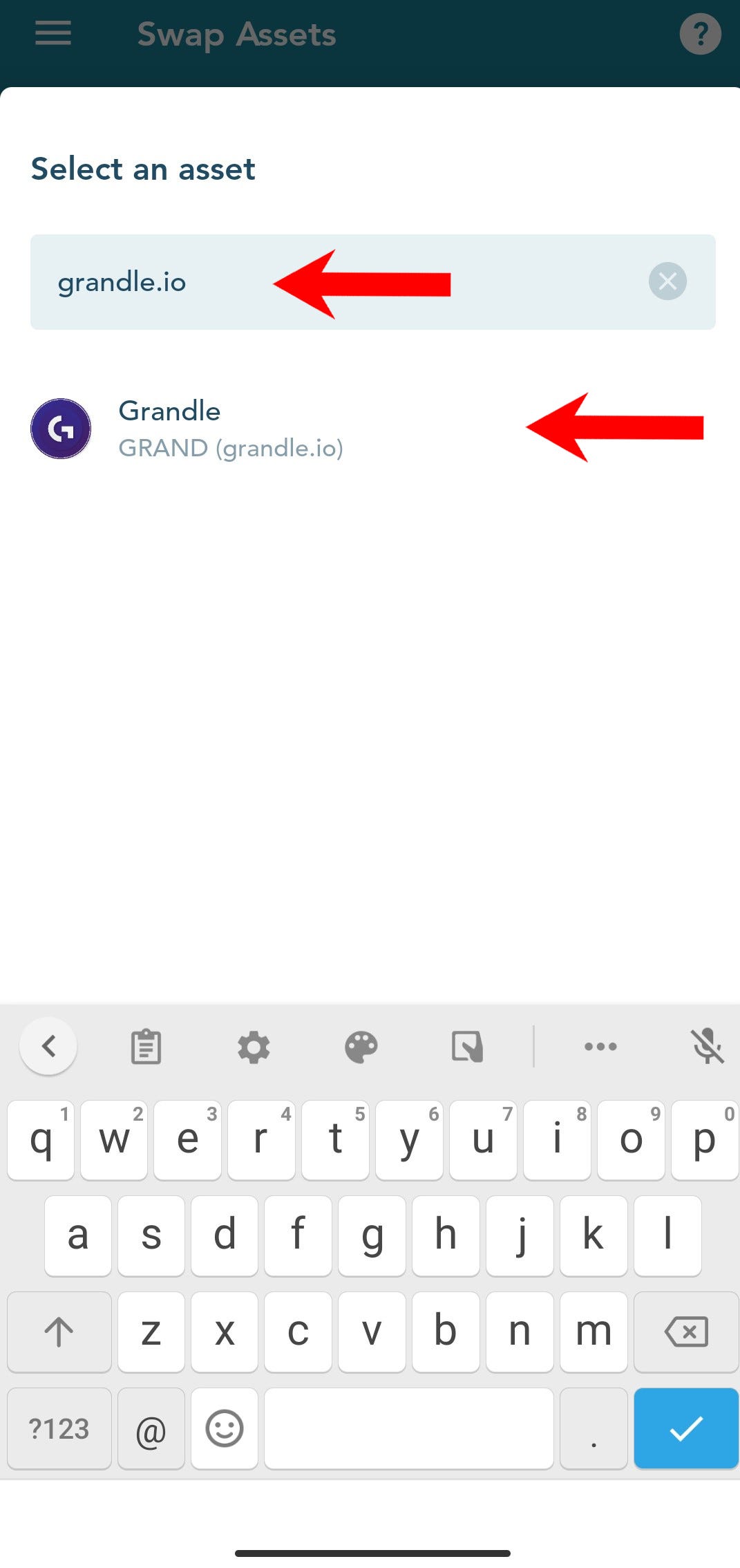Collapse the keyboard toolbar with back chevron
Viewport: 740px width, 1568px height.
[x=48, y=1046]
